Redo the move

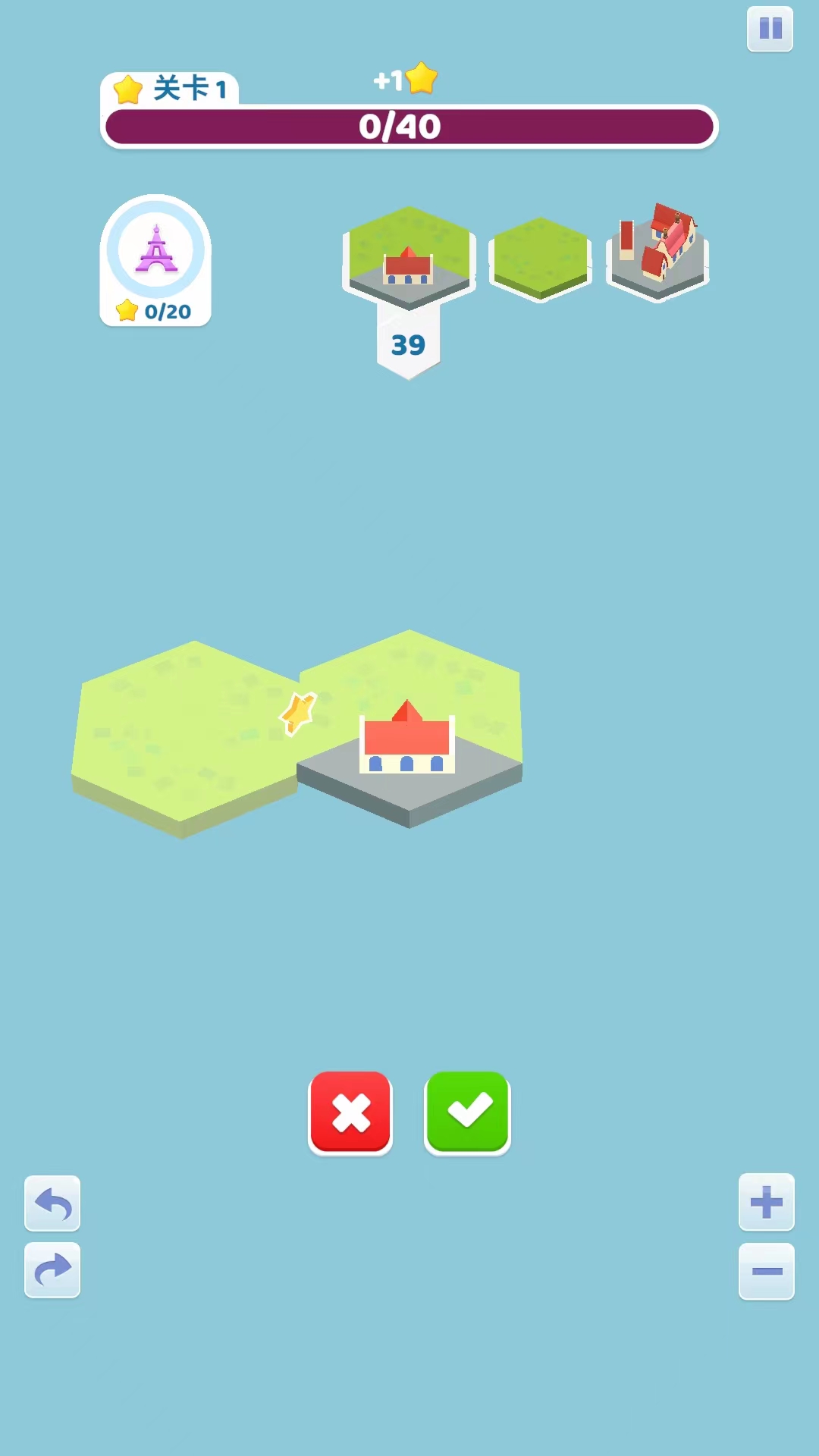click(x=52, y=1270)
